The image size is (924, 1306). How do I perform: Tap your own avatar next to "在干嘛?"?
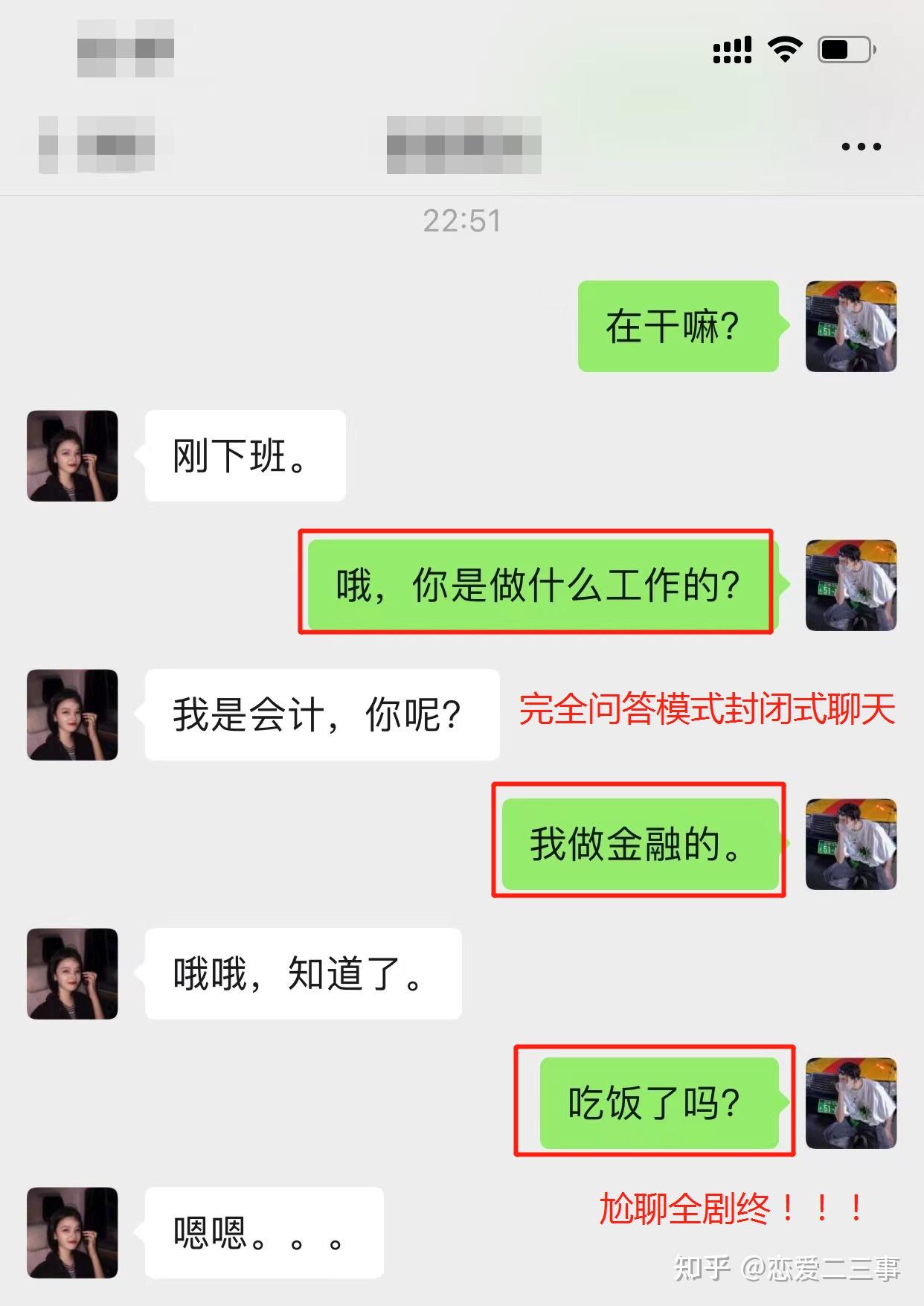click(851, 326)
